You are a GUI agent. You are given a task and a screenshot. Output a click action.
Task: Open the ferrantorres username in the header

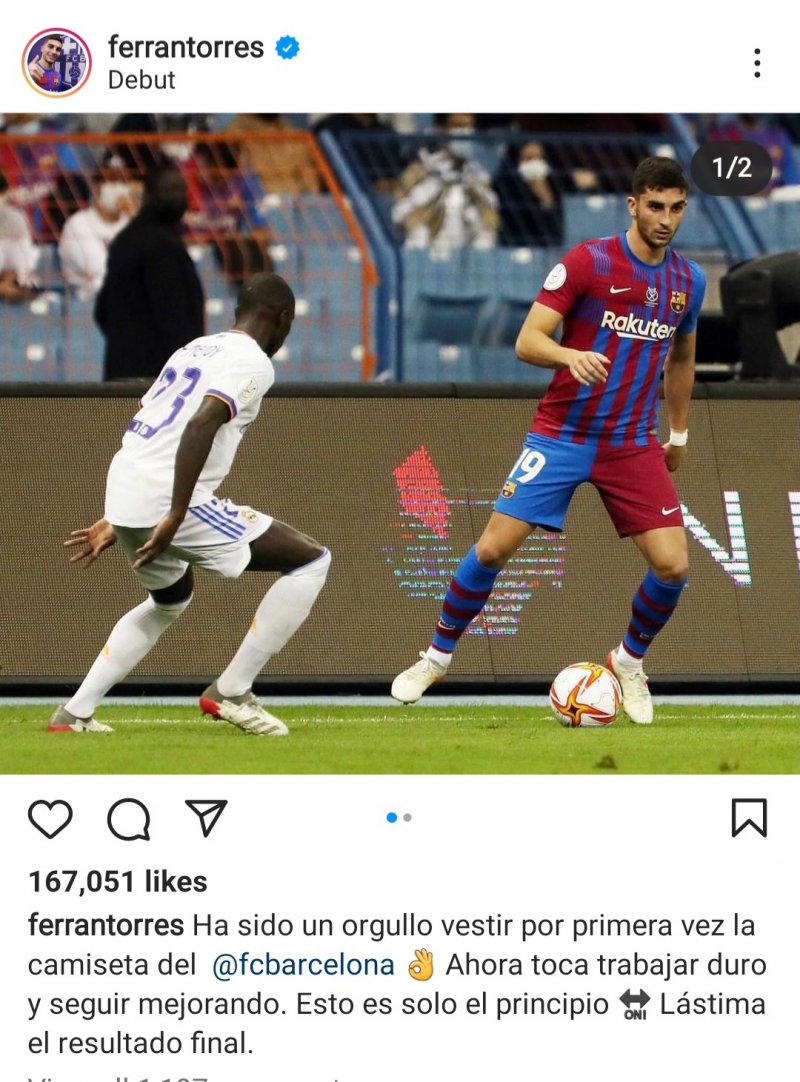(186, 47)
